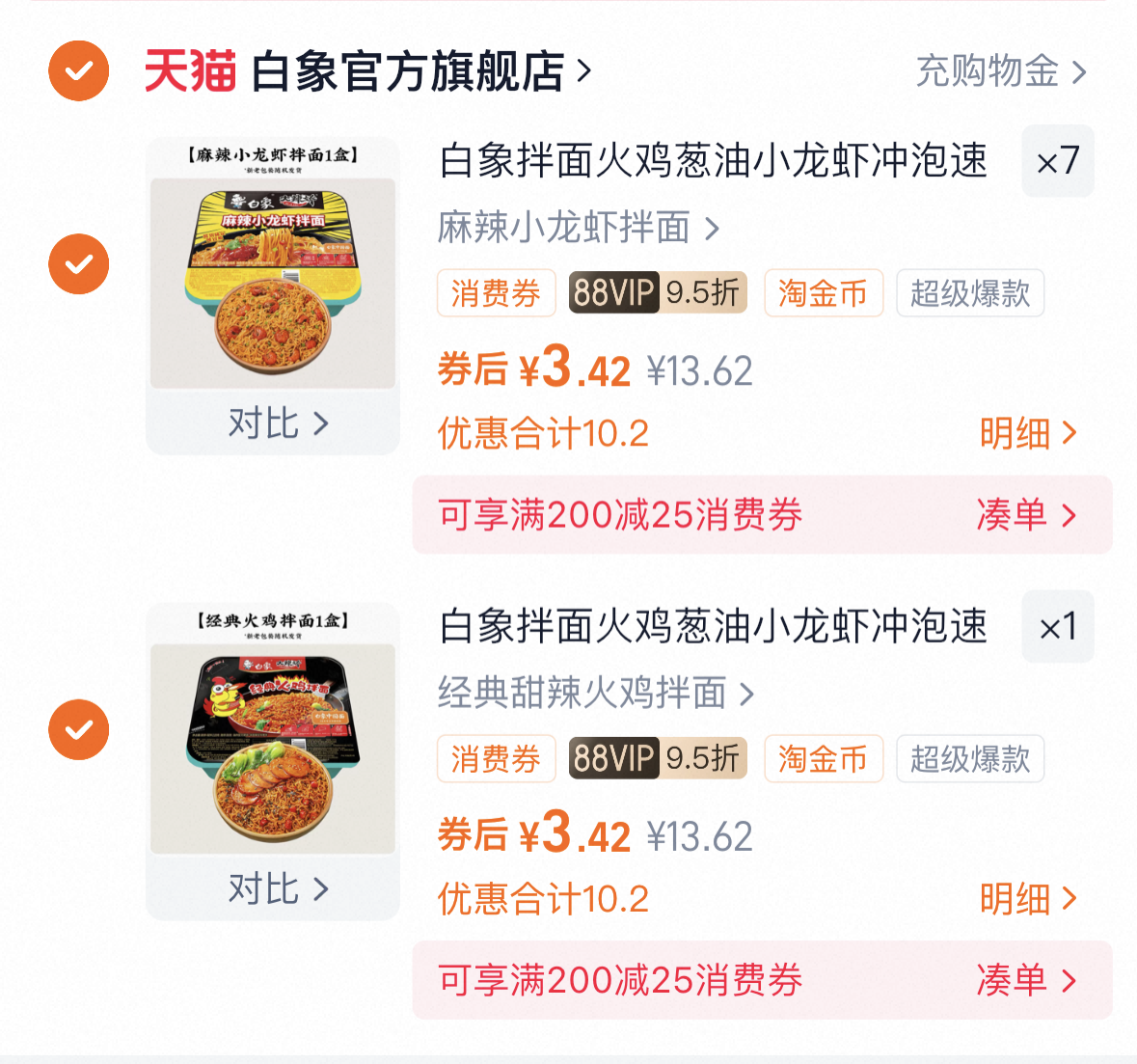Screen dimensions: 1137x1064
Task: Open 充购物金 top-up link
Action: click(x=1000, y=71)
